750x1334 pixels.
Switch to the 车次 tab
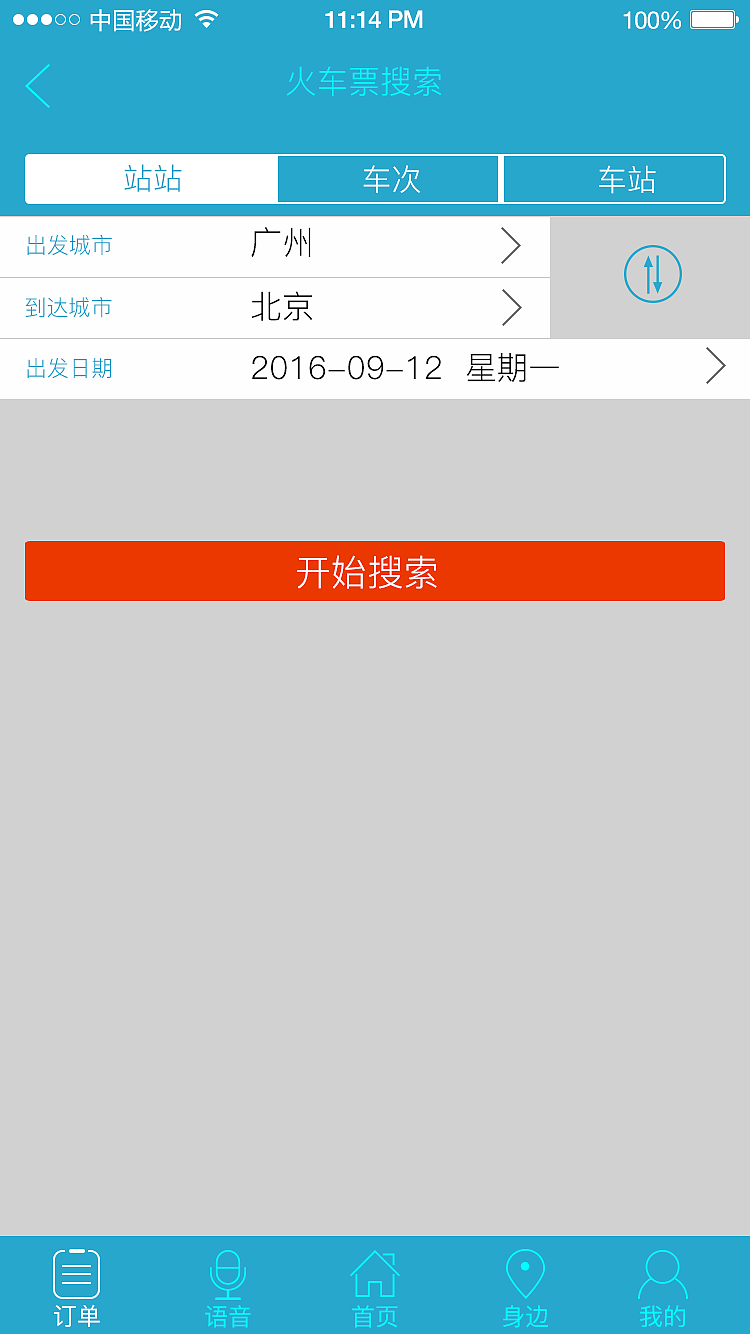click(x=388, y=178)
